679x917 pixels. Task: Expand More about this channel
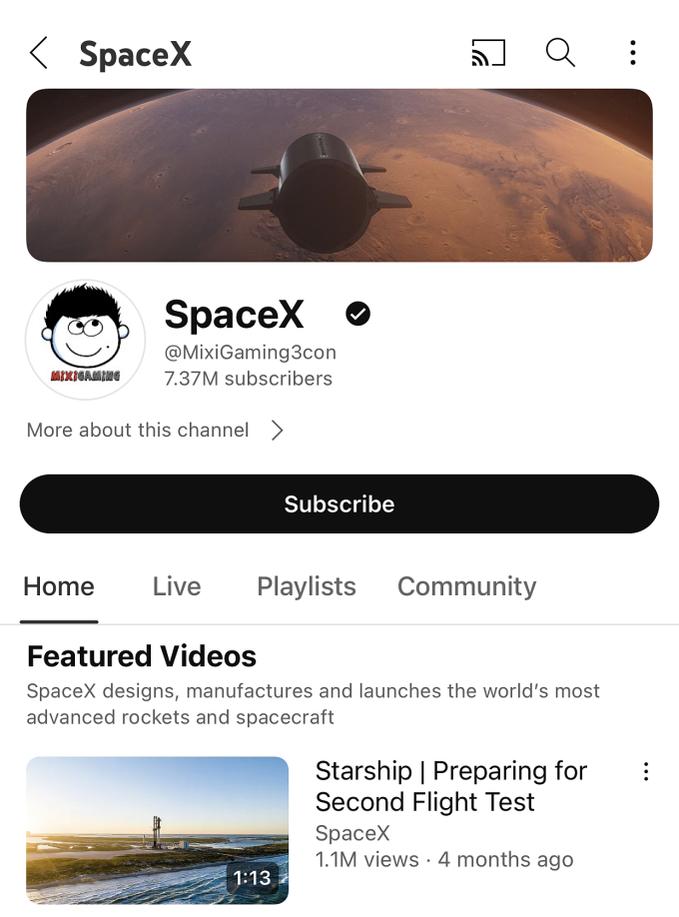[155, 430]
